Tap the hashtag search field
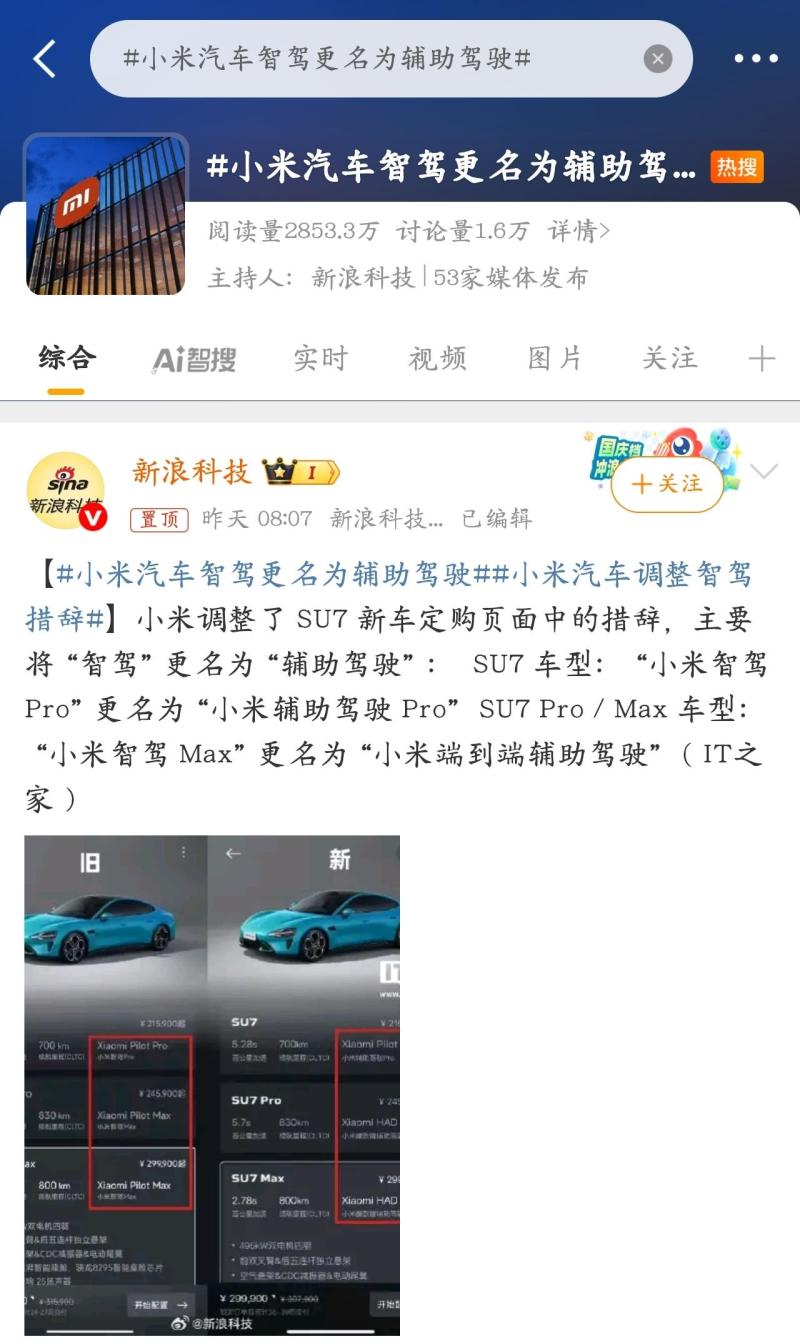This screenshot has width=800, height=1344. (370, 59)
